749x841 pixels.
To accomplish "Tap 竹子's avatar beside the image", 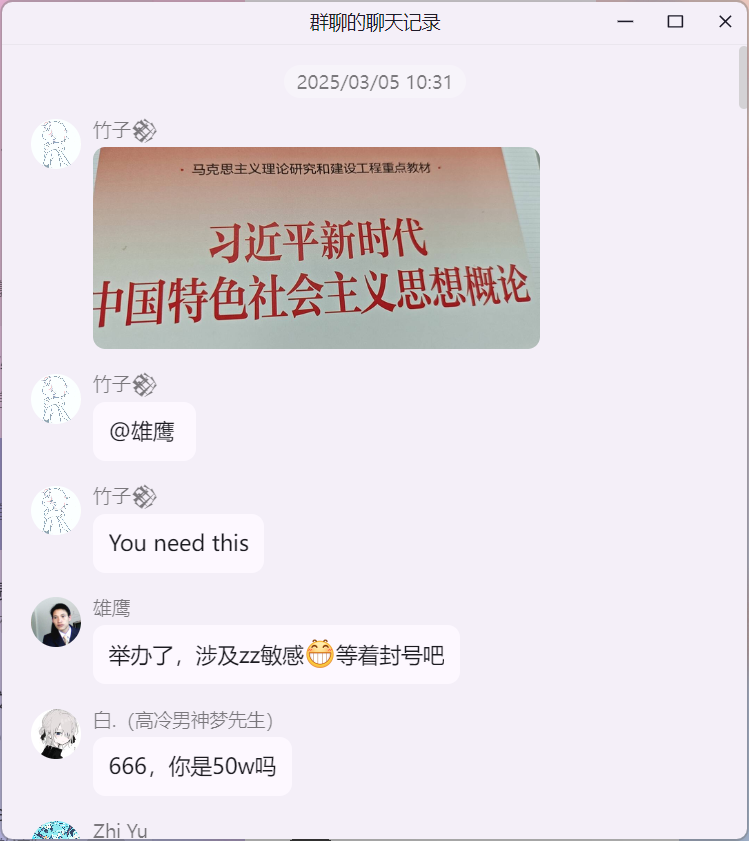I will 56,144.
